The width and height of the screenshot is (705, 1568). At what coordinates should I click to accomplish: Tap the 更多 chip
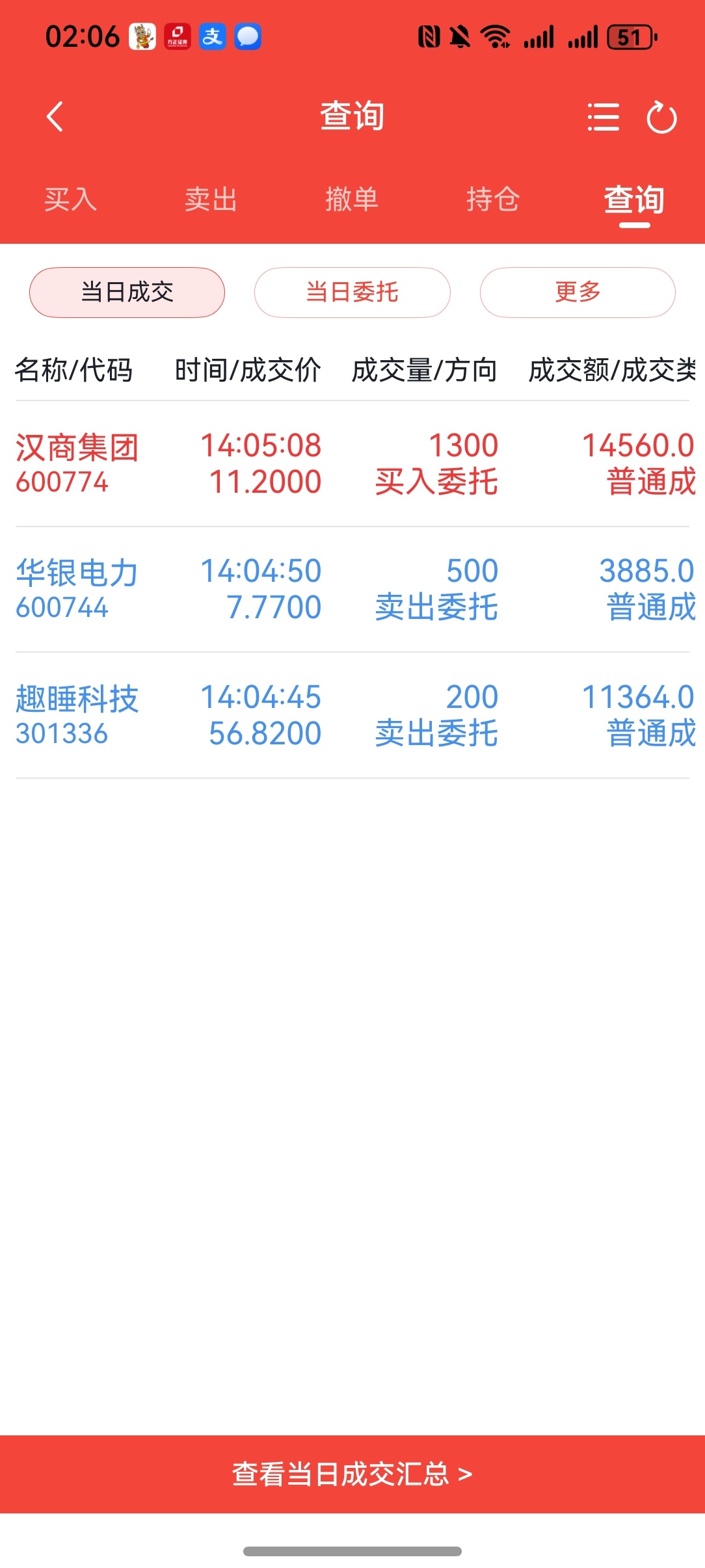coord(578,293)
